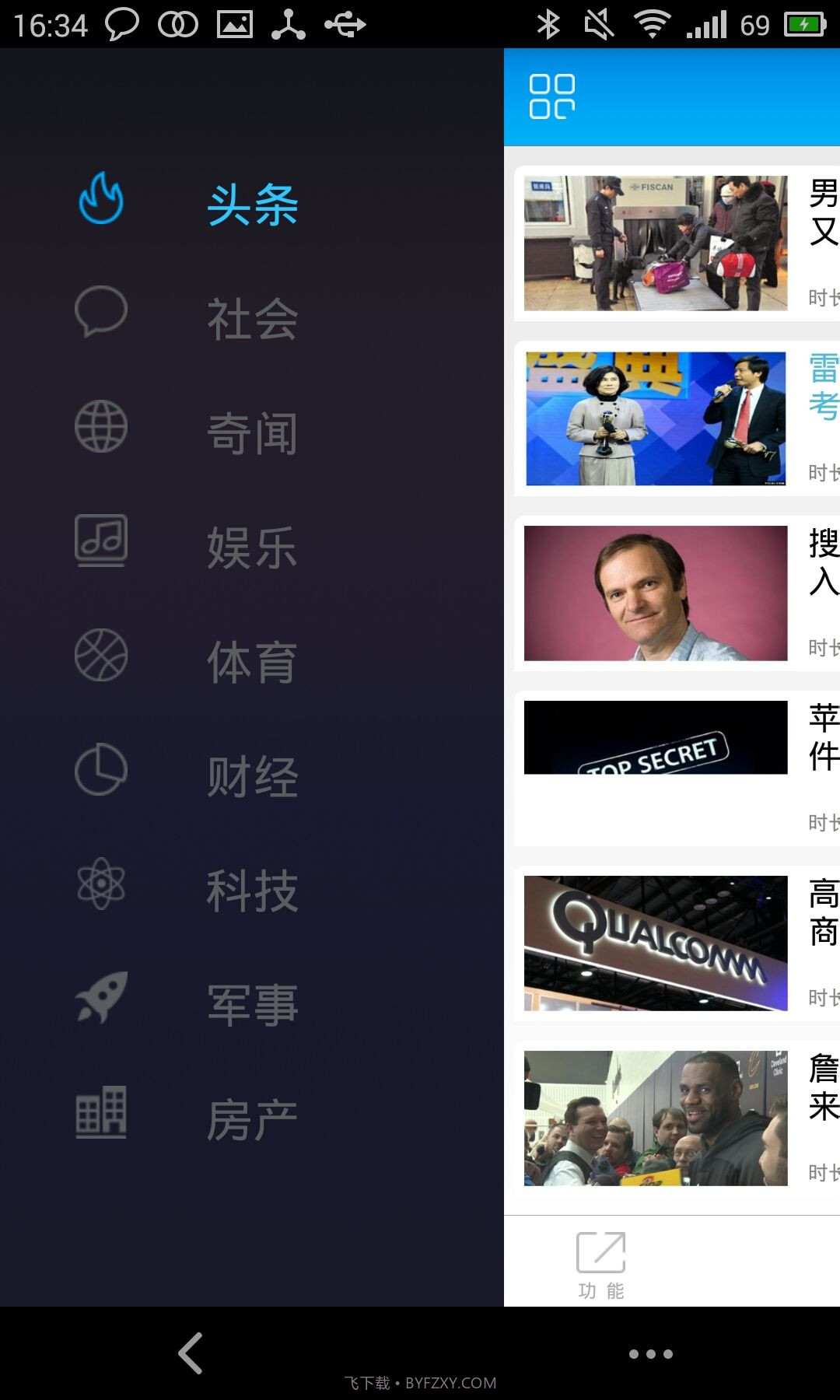Open the chat bubble icon beside 社会
The height and width of the screenshot is (1400, 840).
point(100,311)
